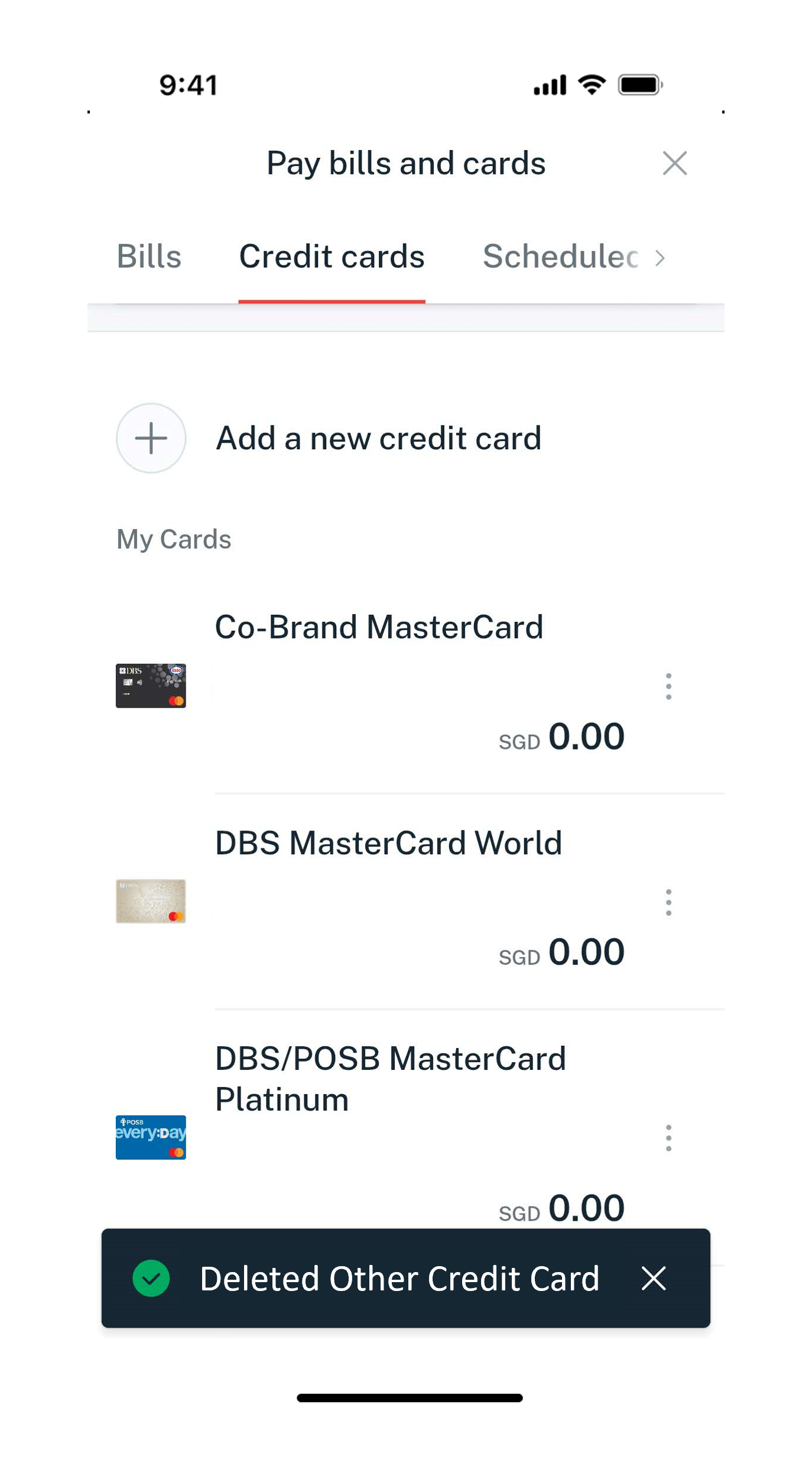Open options menu for DBS/POSB MasterCard Platinum
Viewport: 812px width, 1463px height.
[668, 1138]
